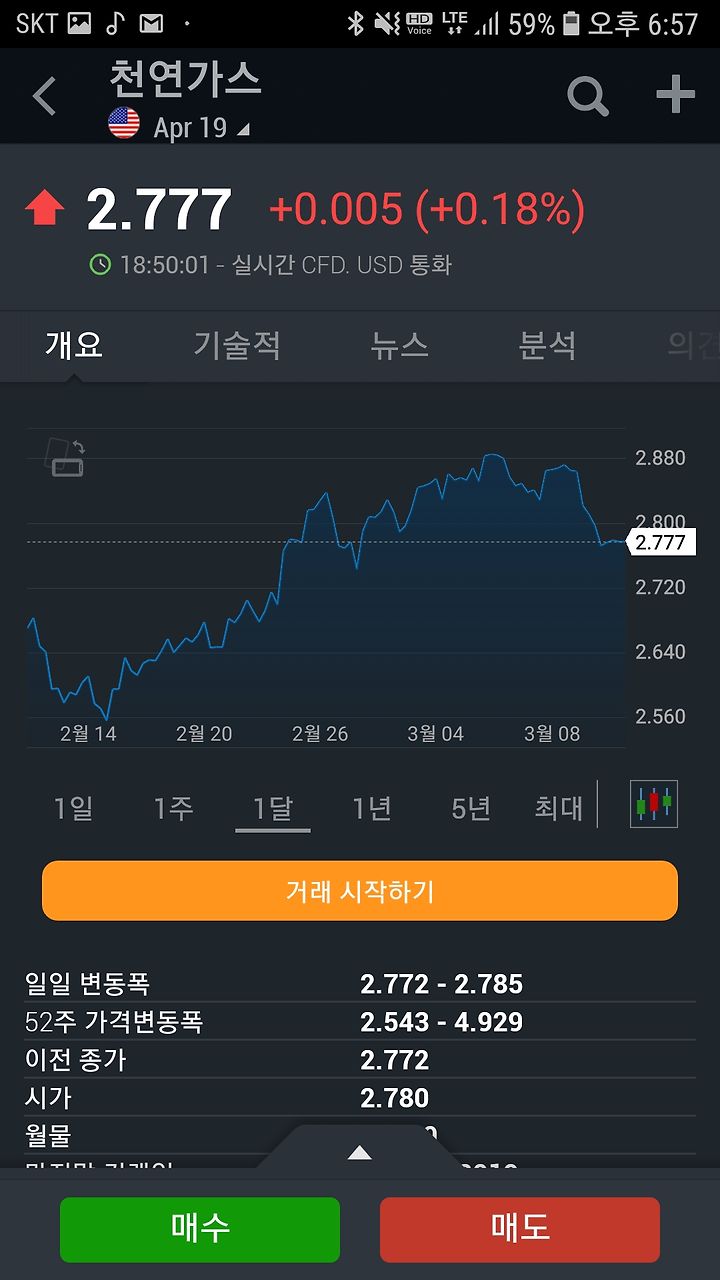Tap the orange 거래 시작하기 button
The height and width of the screenshot is (1280, 720).
coord(360,891)
